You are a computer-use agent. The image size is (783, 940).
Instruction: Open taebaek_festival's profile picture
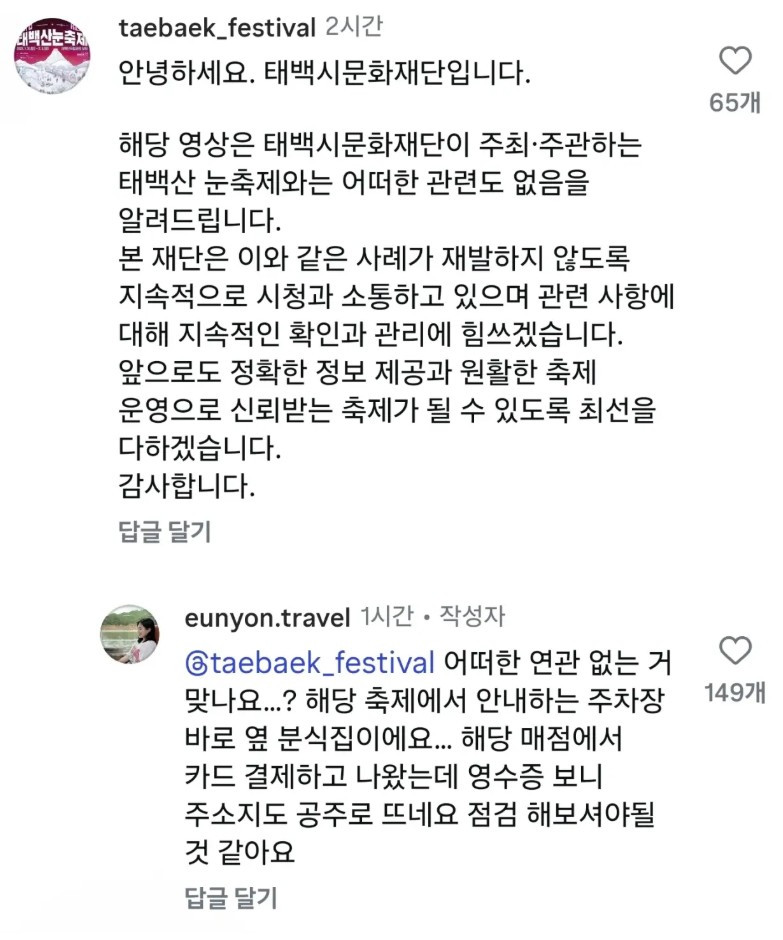pyautogui.click(x=52, y=55)
